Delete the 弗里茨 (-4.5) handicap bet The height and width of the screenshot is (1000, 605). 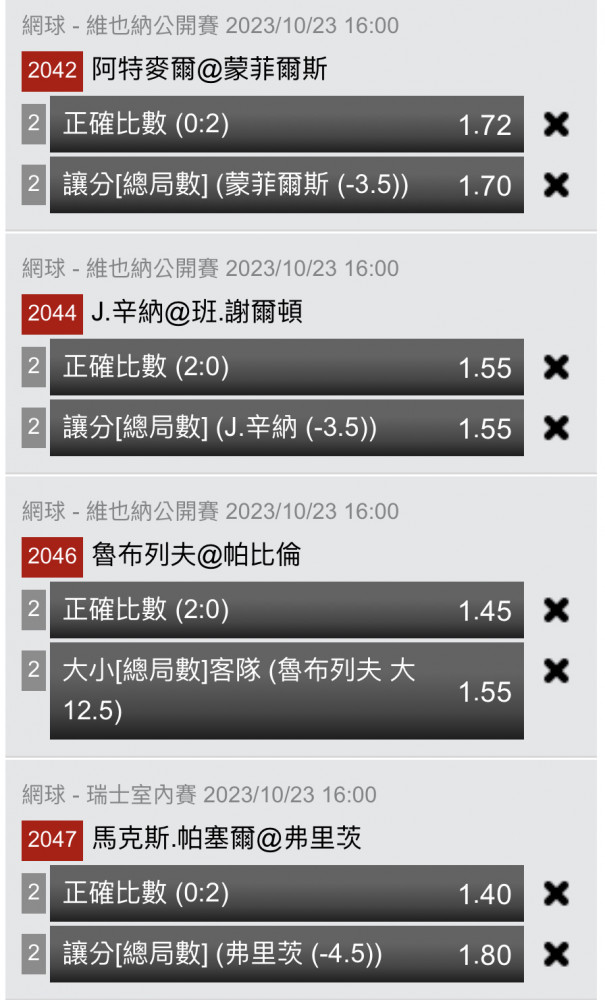point(556,954)
